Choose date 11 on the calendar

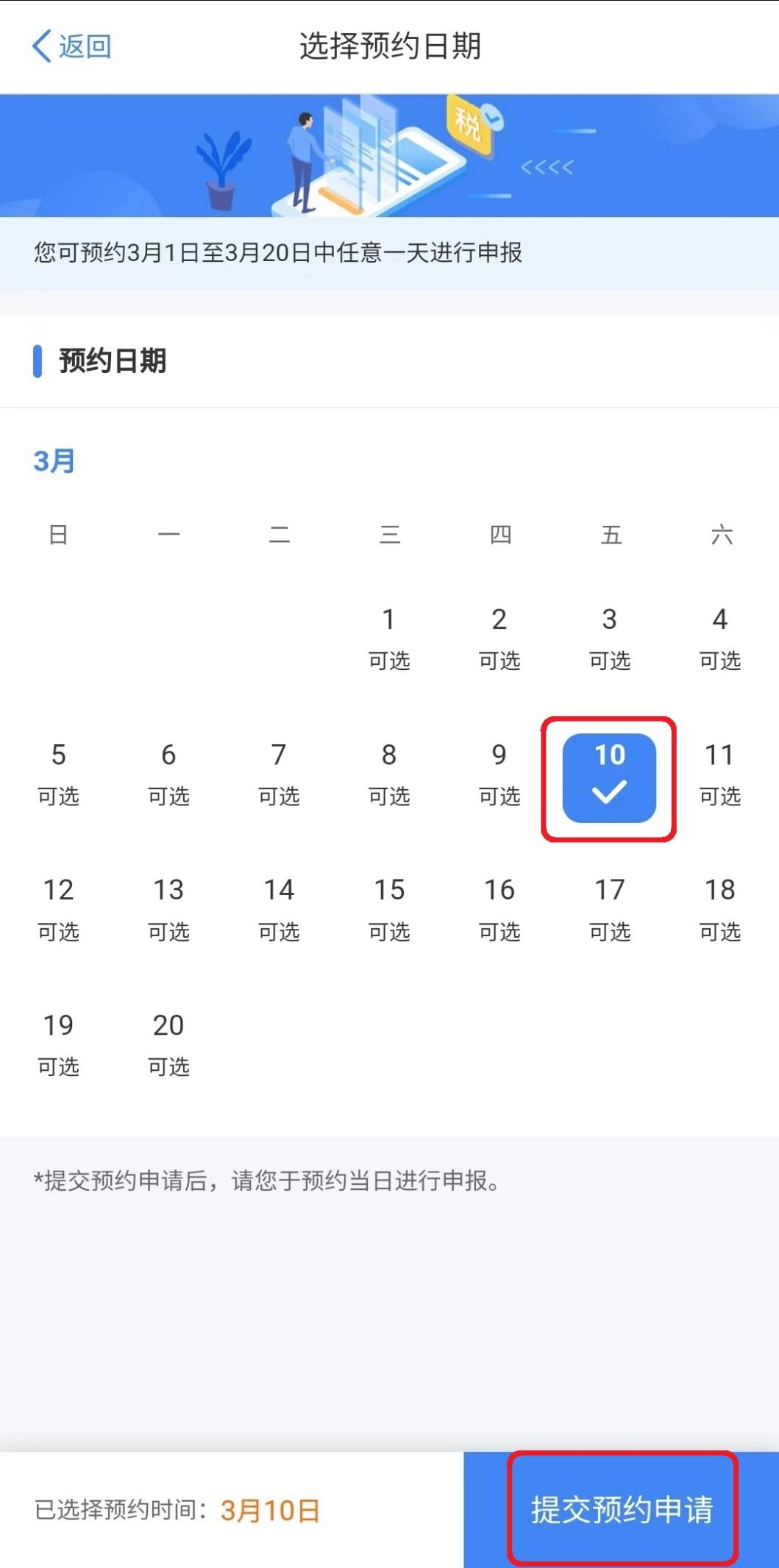tap(720, 774)
